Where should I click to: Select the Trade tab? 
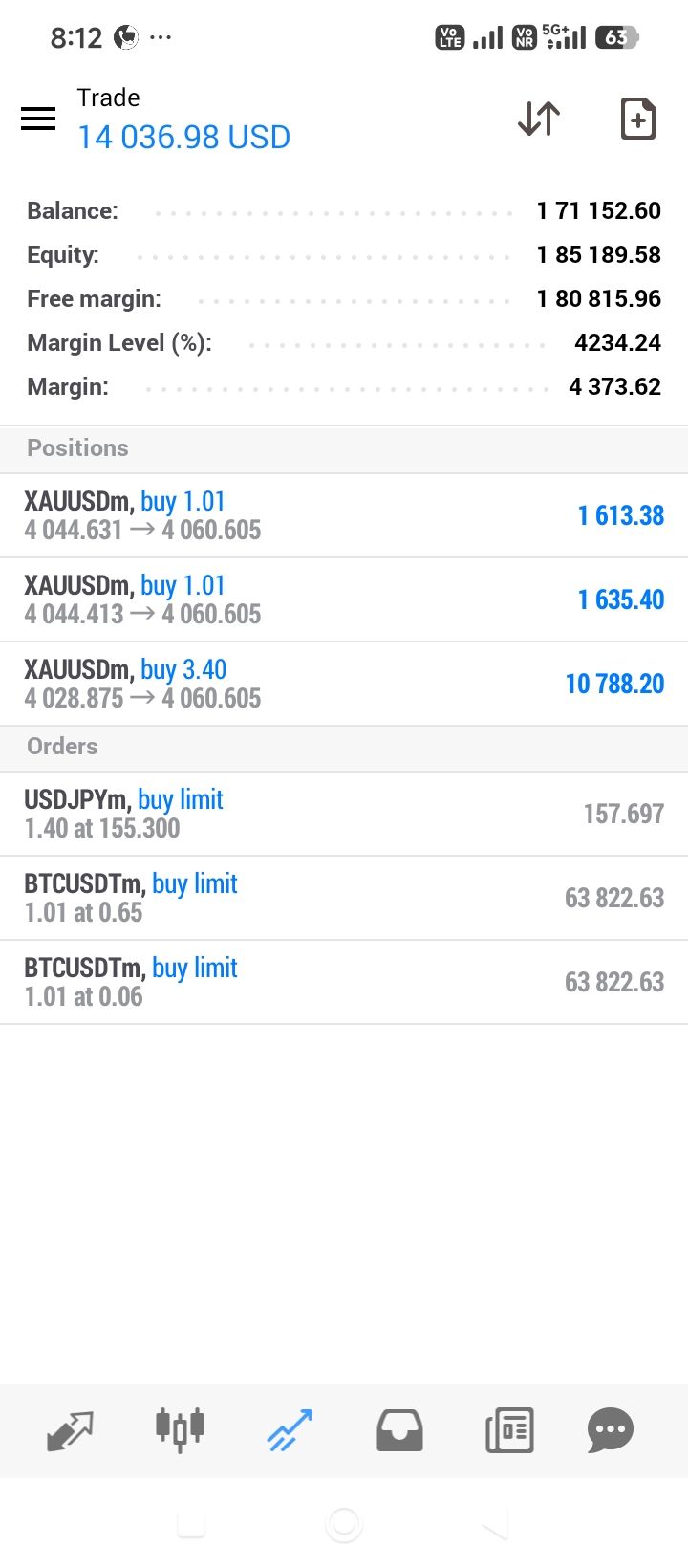[x=290, y=1430]
